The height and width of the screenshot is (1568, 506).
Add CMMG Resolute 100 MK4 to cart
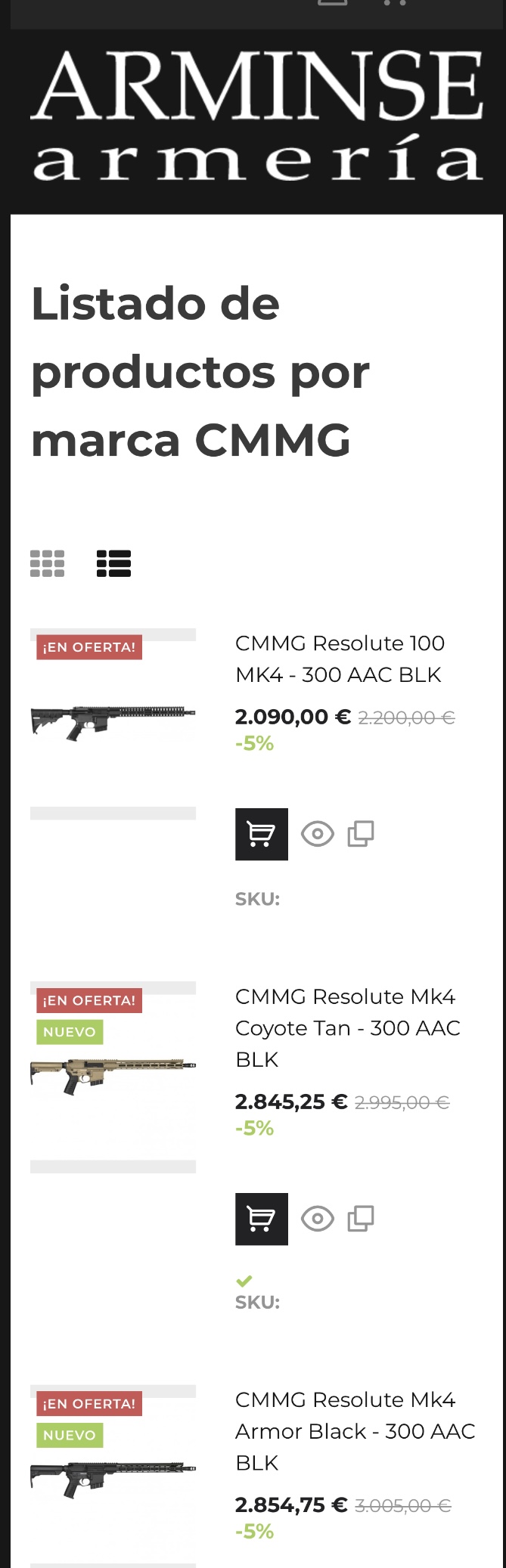(x=261, y=834)
